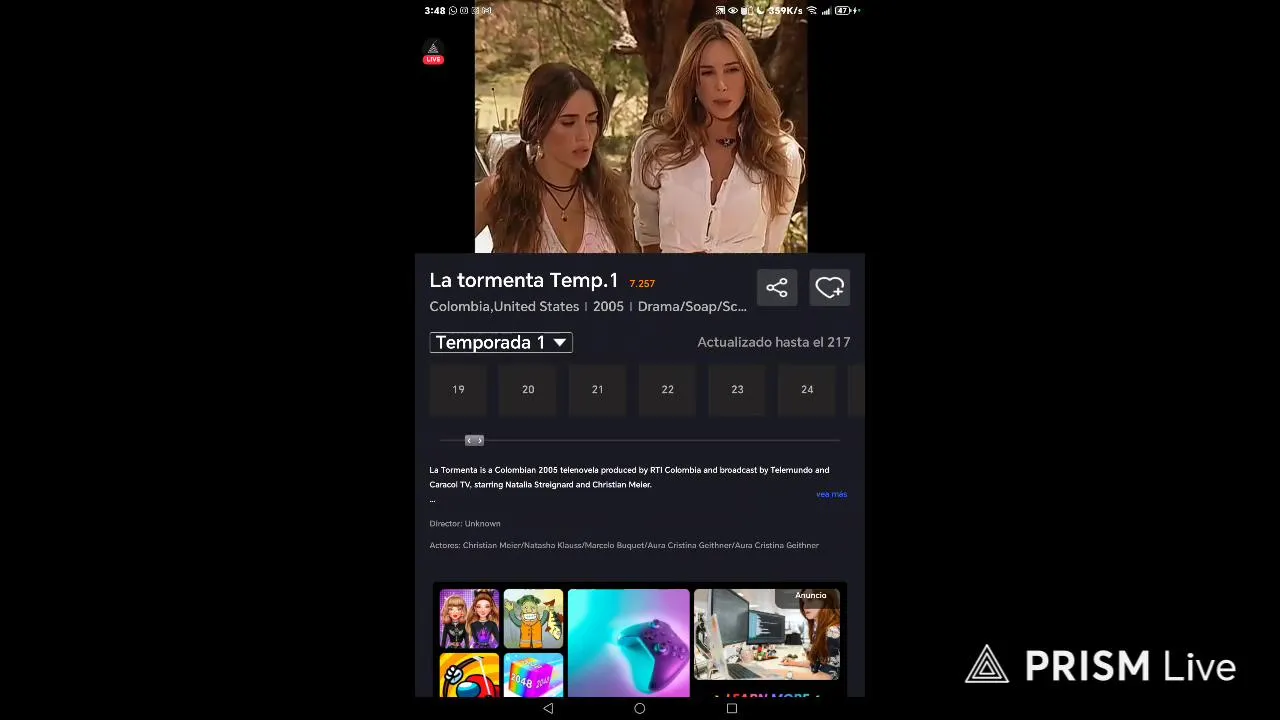Select episode 19
1280x720 pixels.
coord(458,389)
